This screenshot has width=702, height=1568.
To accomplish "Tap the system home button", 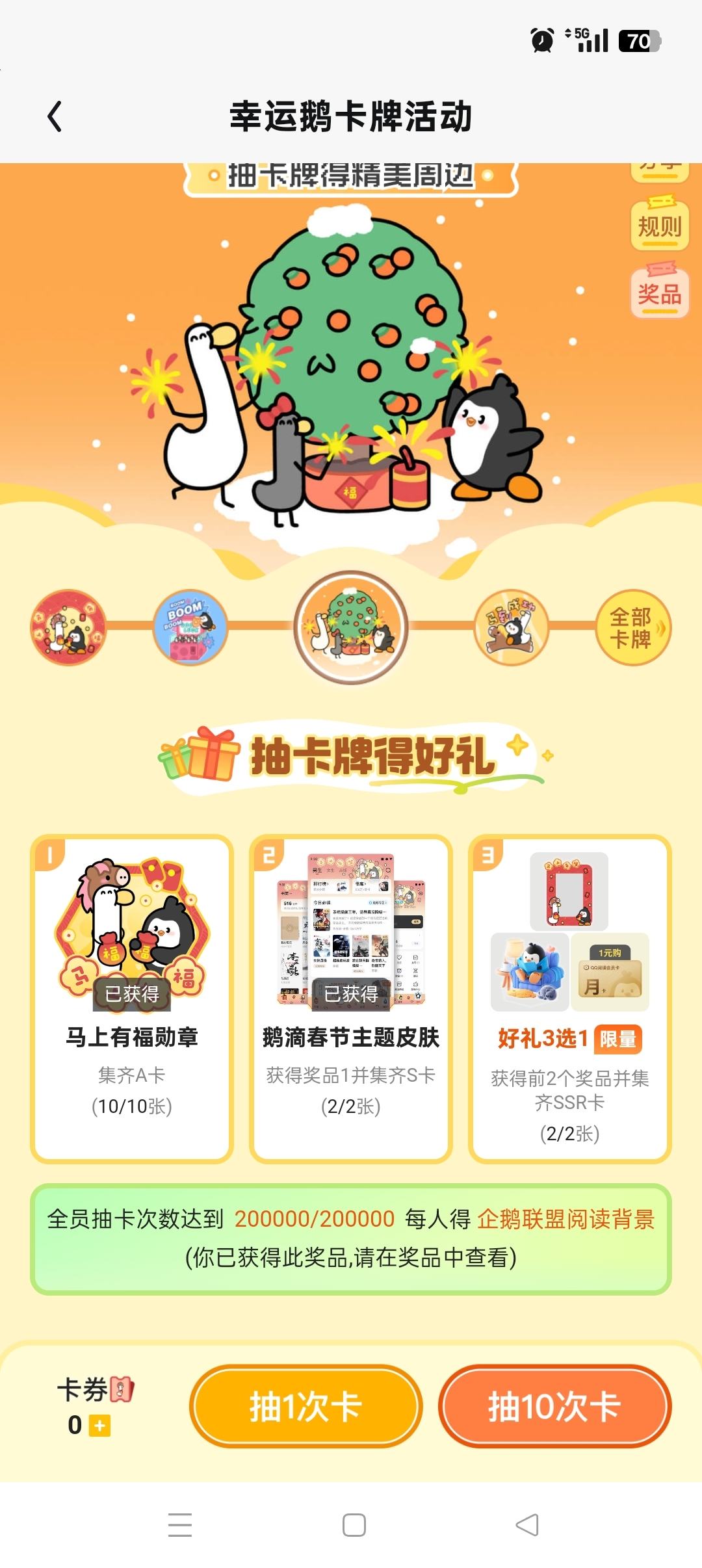I will coord(354,1525).
